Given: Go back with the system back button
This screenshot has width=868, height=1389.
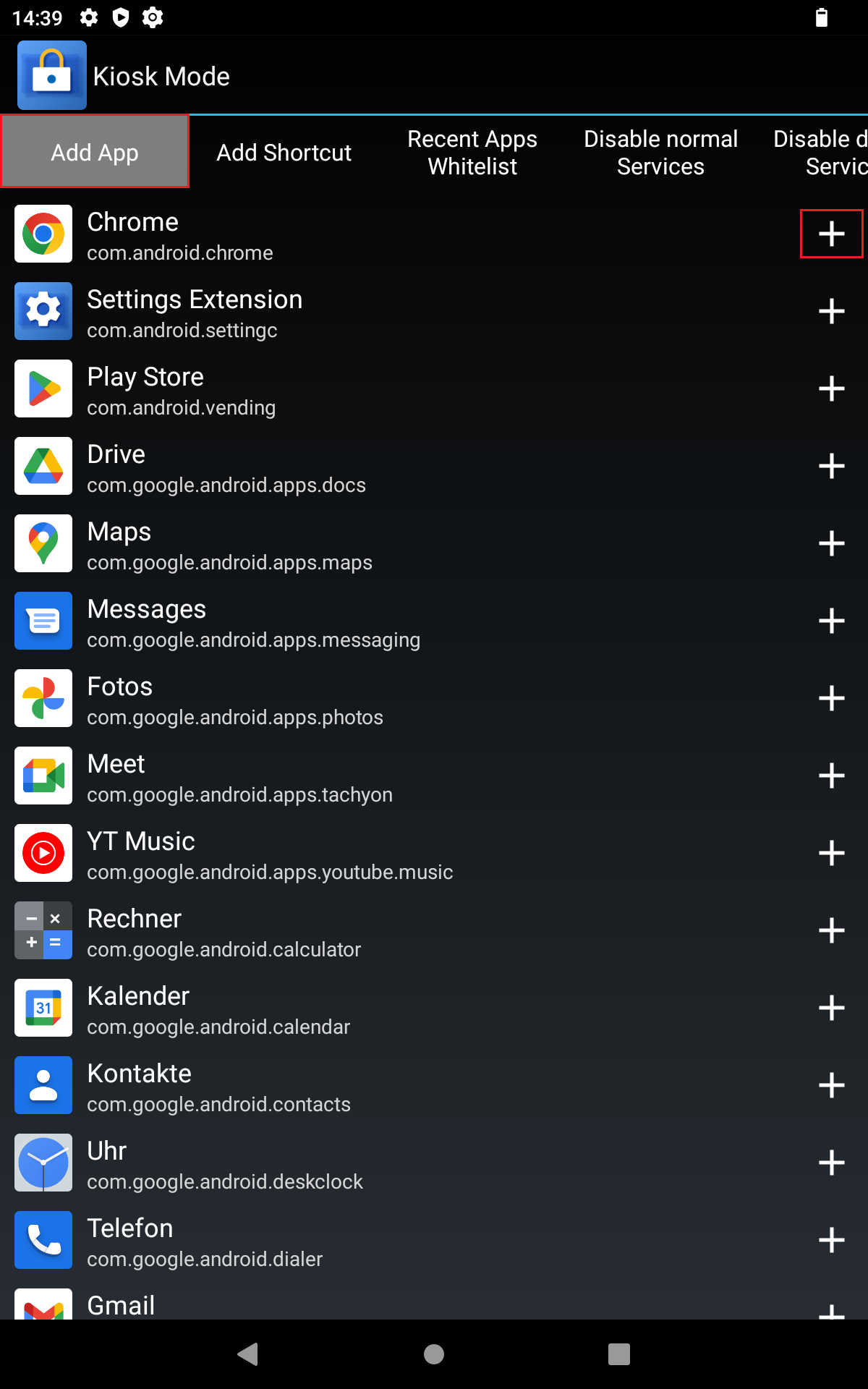Looking at the screenshot, I should [x=248, y=1354].
